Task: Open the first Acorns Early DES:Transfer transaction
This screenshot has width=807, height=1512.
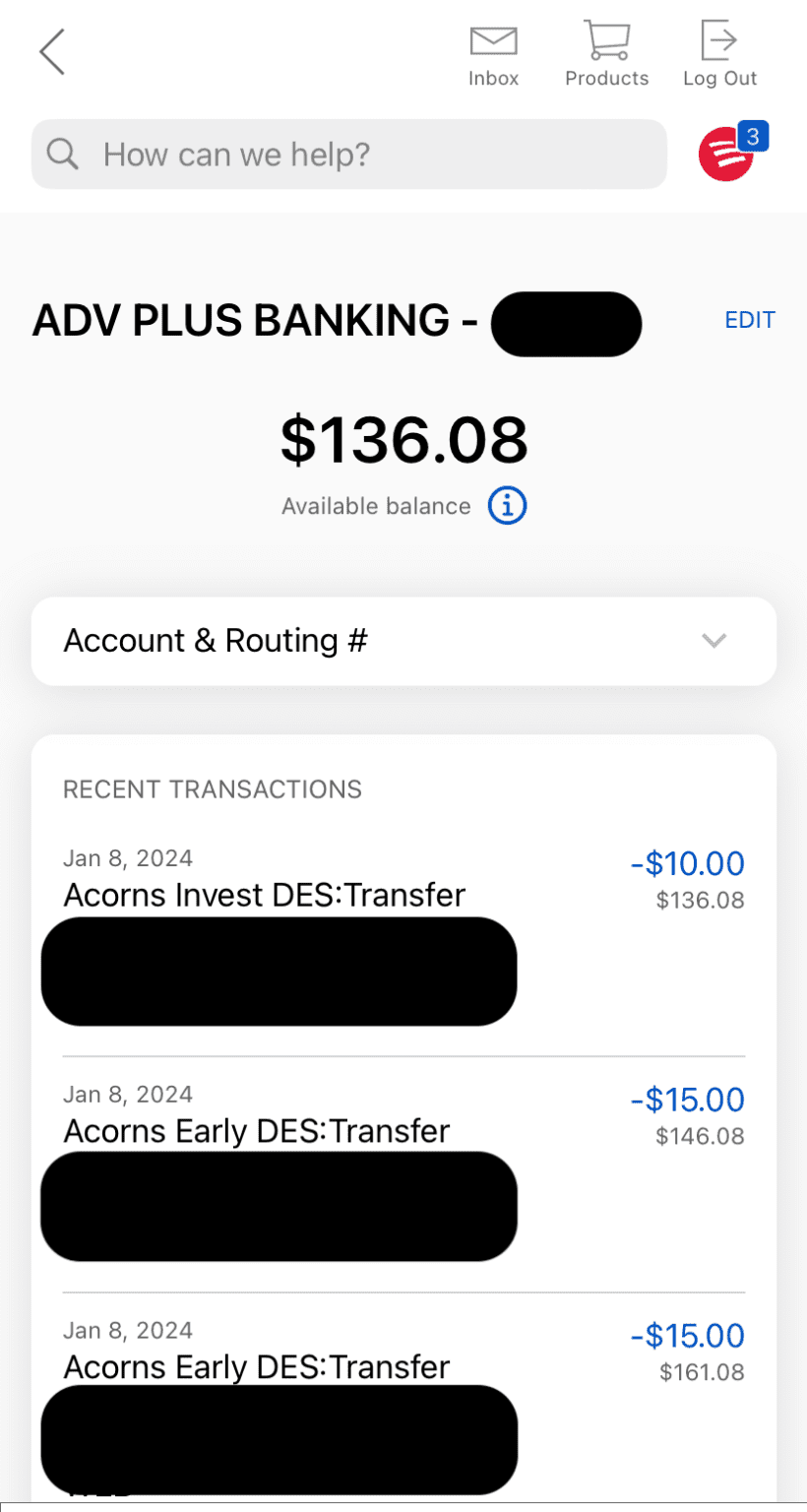Action: click(256, 1131)
